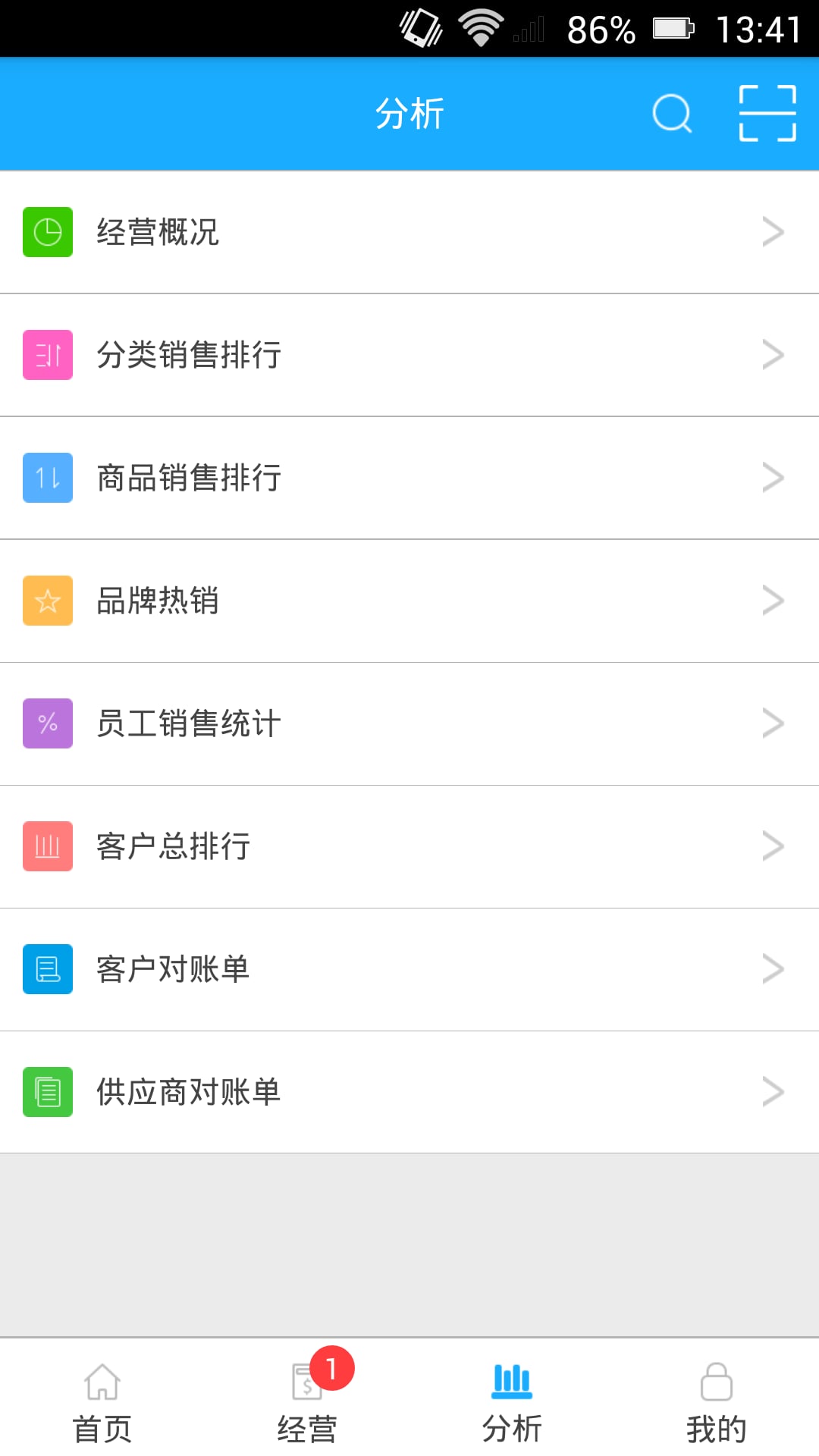This screenshot has height=1456, width=819.
Task: Open the scan code icon
Action: [x=767, y=114]
